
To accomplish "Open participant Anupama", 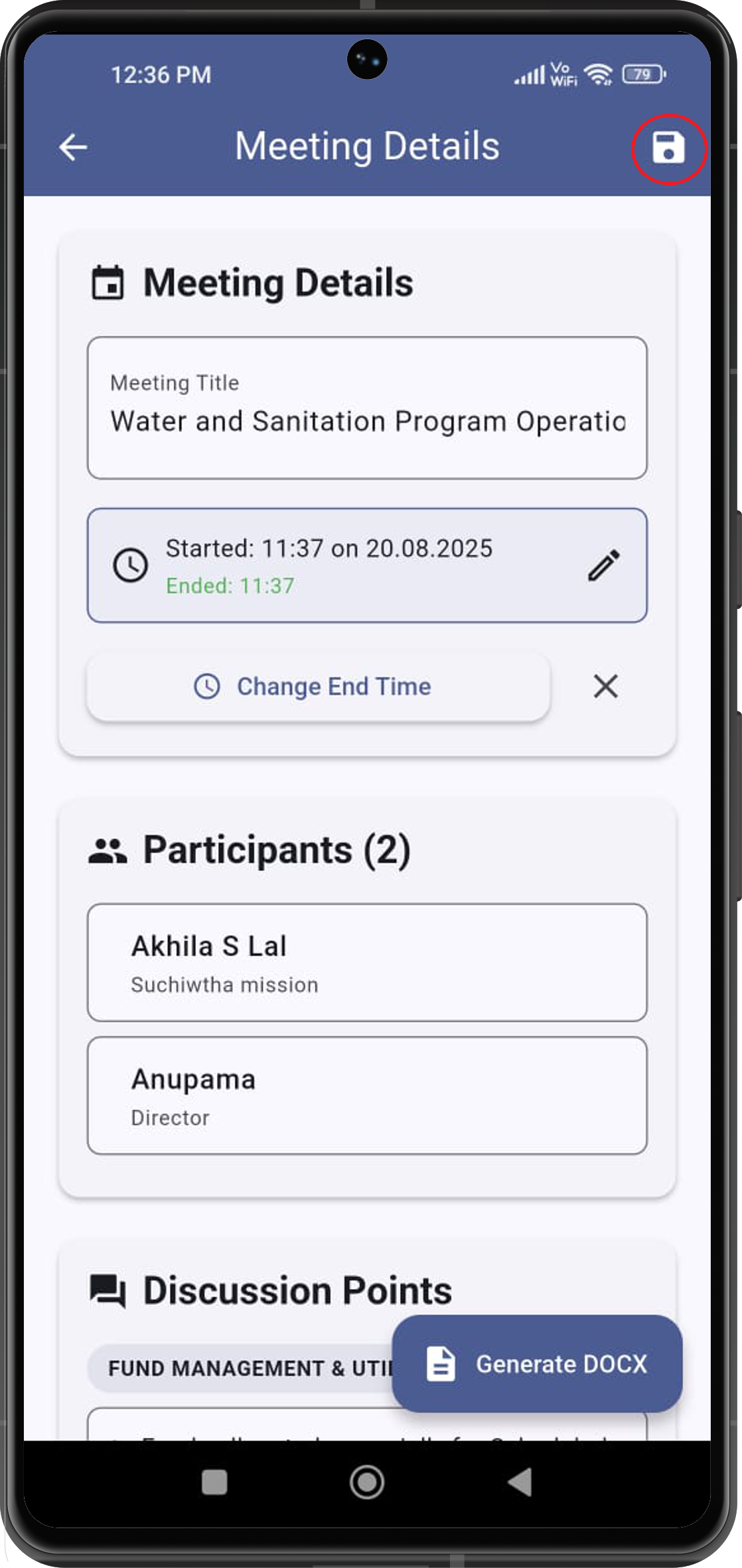I will (367, 1096).
